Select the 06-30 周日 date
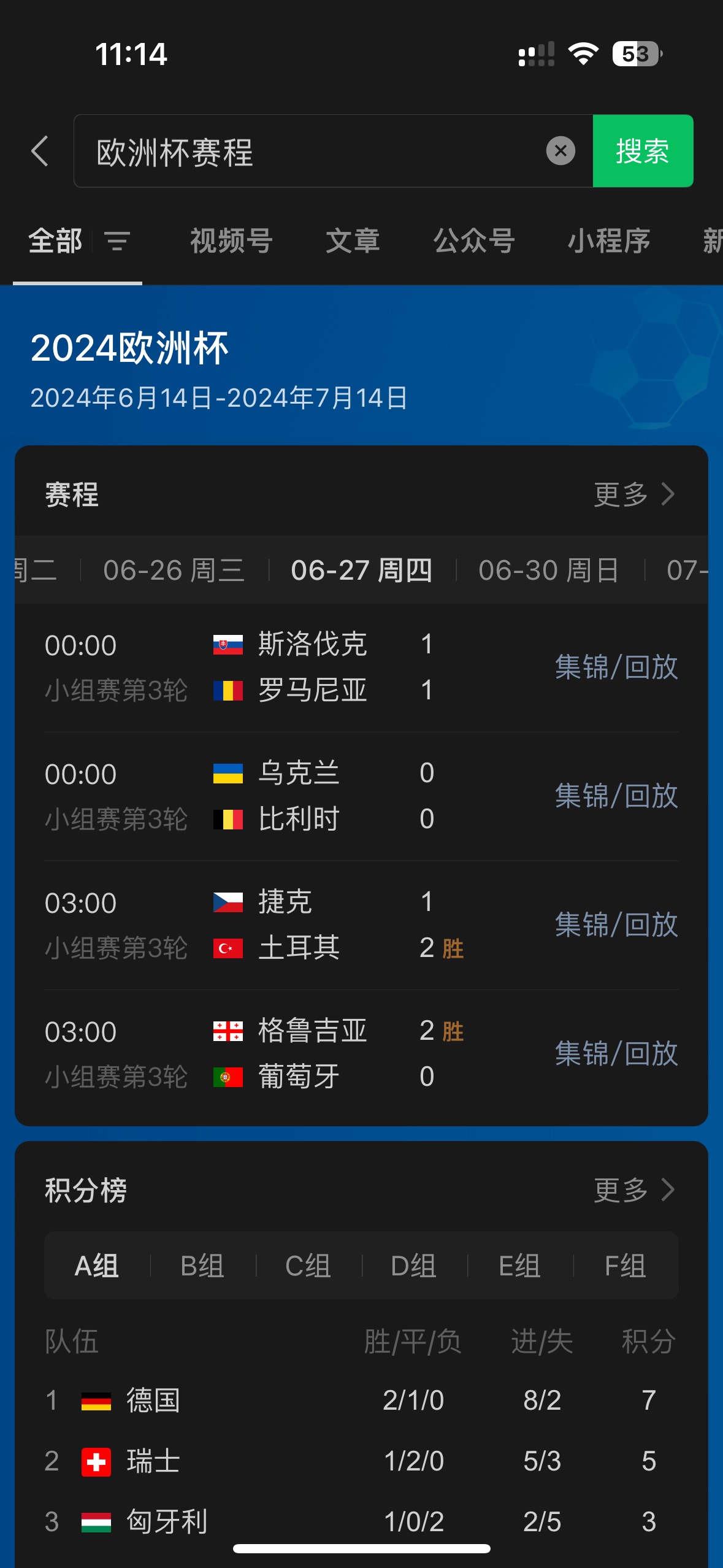Image resolution: width=723 pixels, height=1568 pixels. point(549,571)
